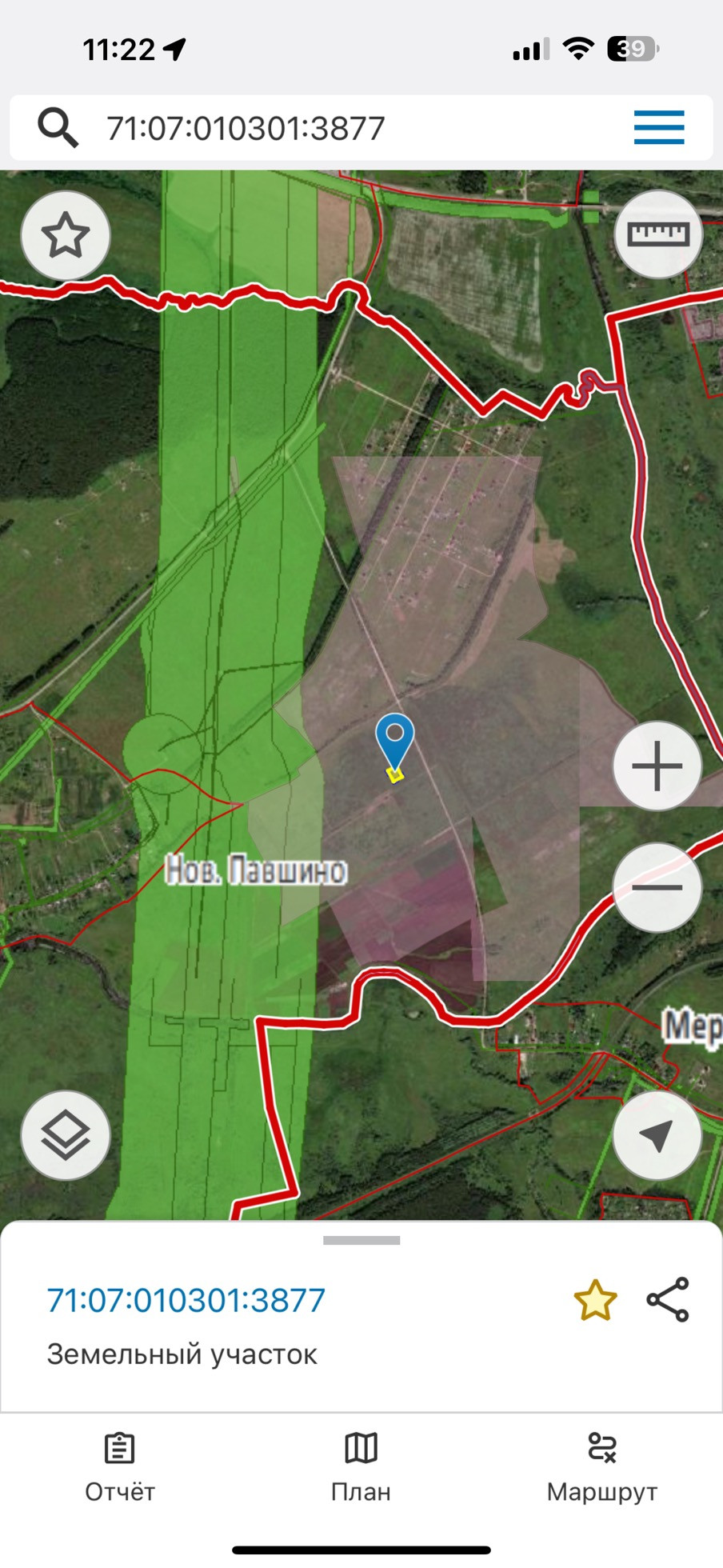Share this land parcel

[x=668, y=1300]
